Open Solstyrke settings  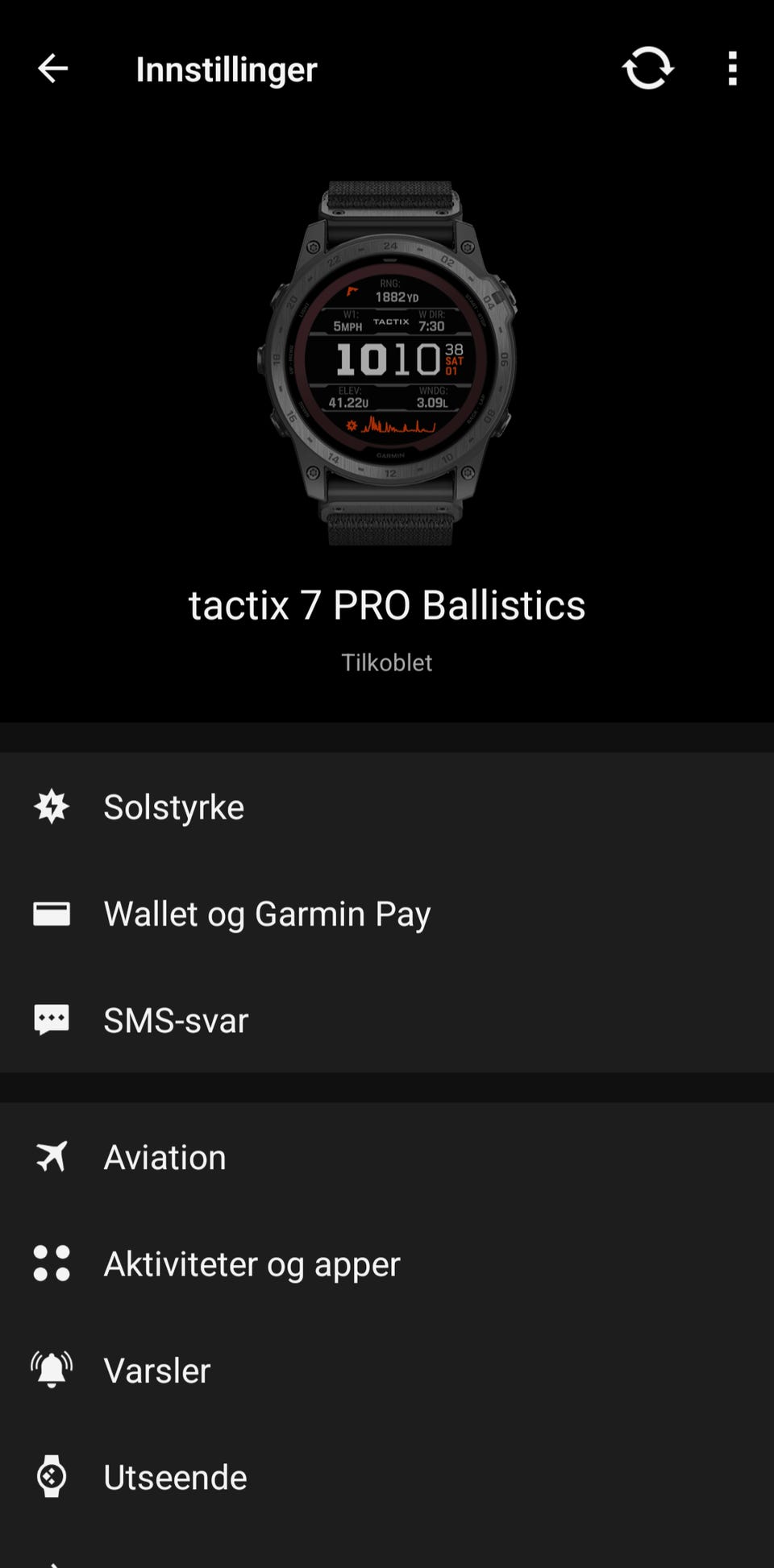coord(387,807)
